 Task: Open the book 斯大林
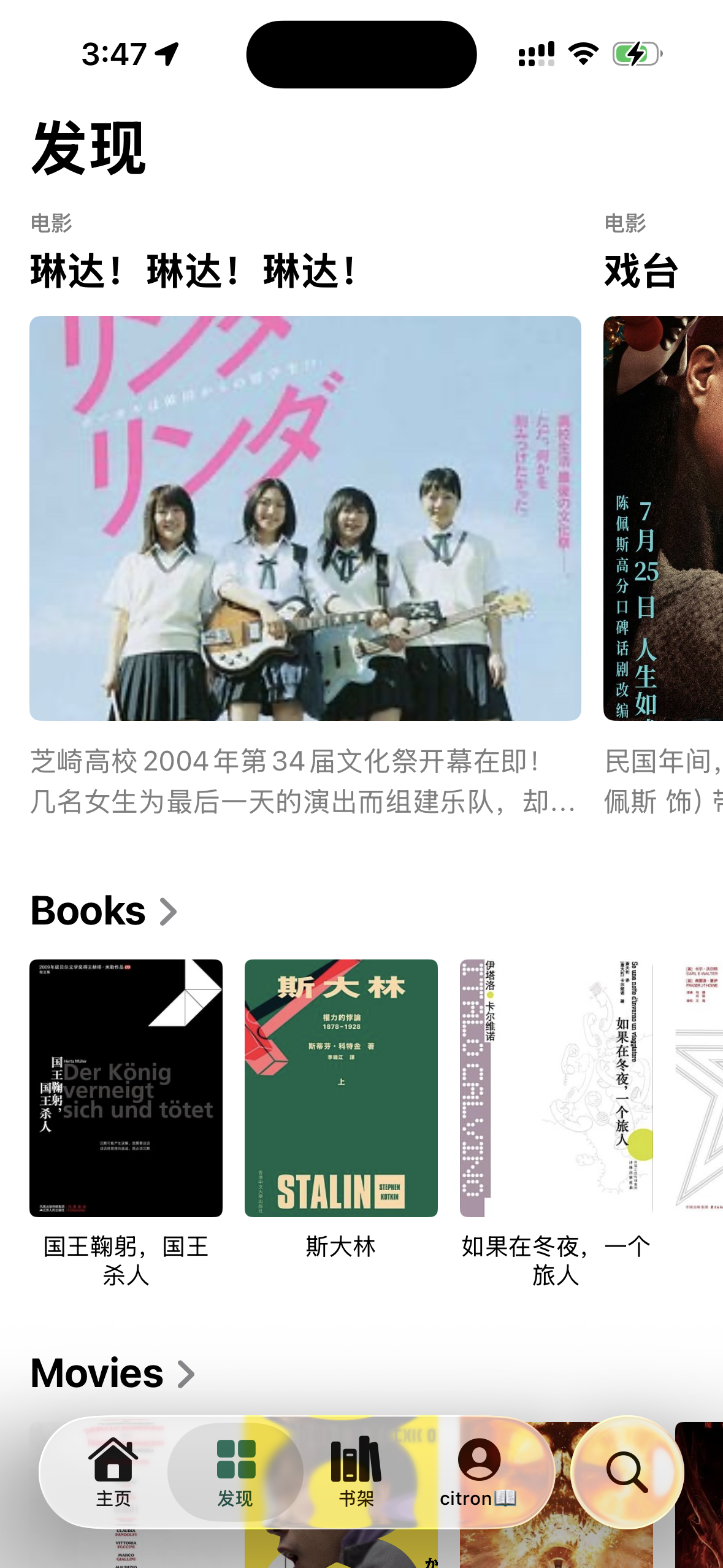pyautogui.click(x=341, y=1088)
